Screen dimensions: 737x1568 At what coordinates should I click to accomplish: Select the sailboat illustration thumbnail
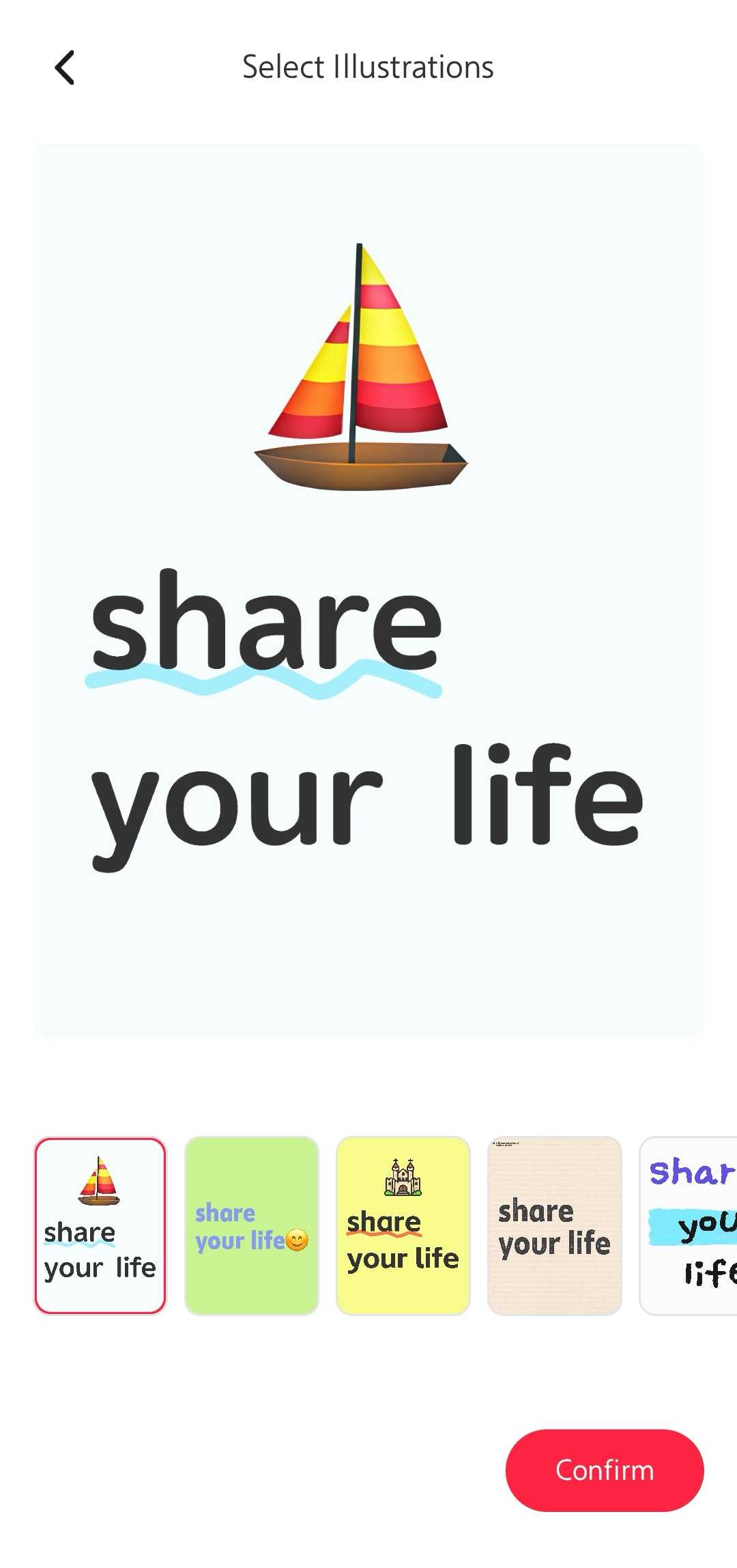(x=100, y=1225)
